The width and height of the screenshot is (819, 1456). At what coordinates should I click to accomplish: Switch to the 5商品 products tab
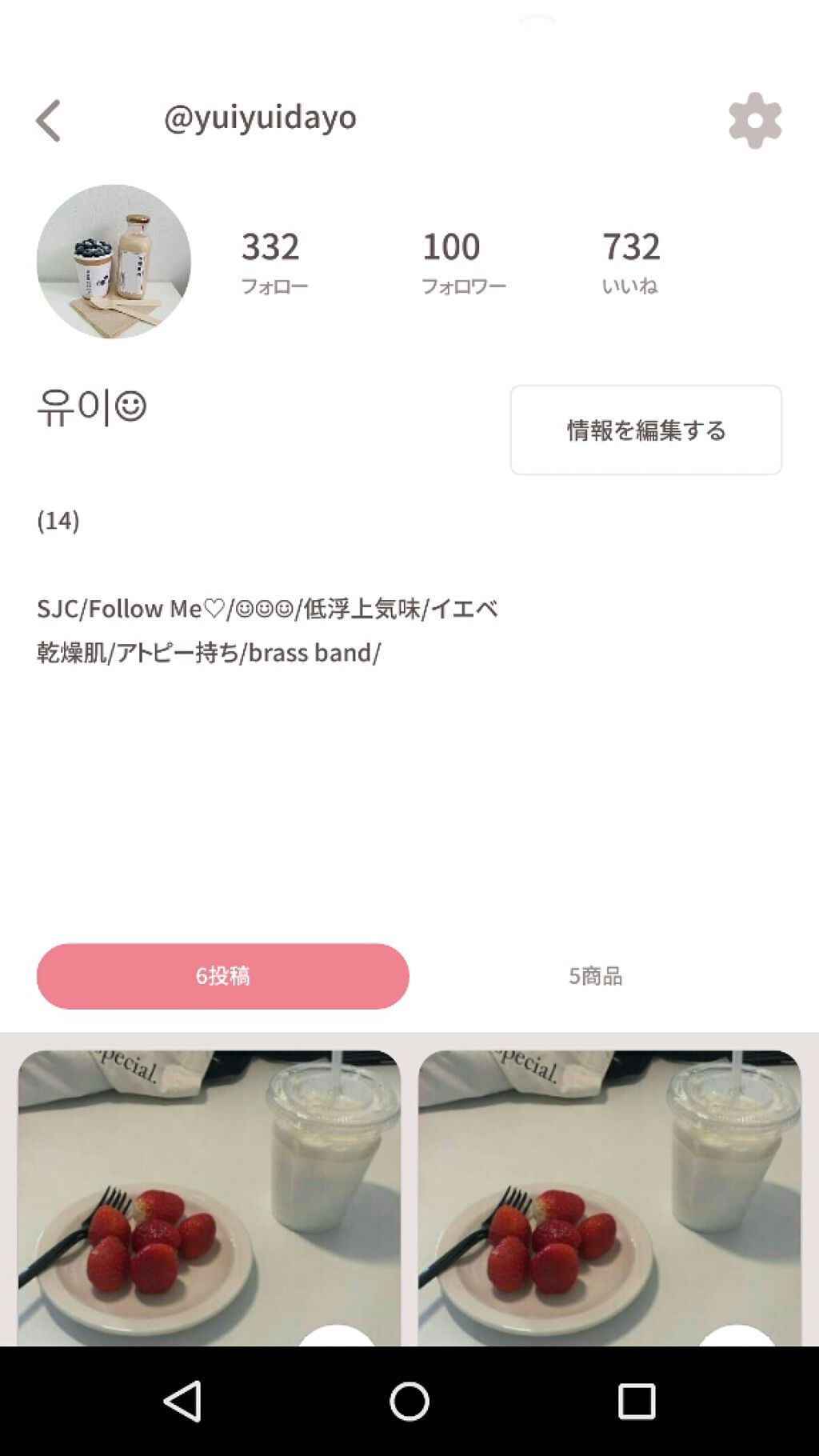tap(596, 976)
